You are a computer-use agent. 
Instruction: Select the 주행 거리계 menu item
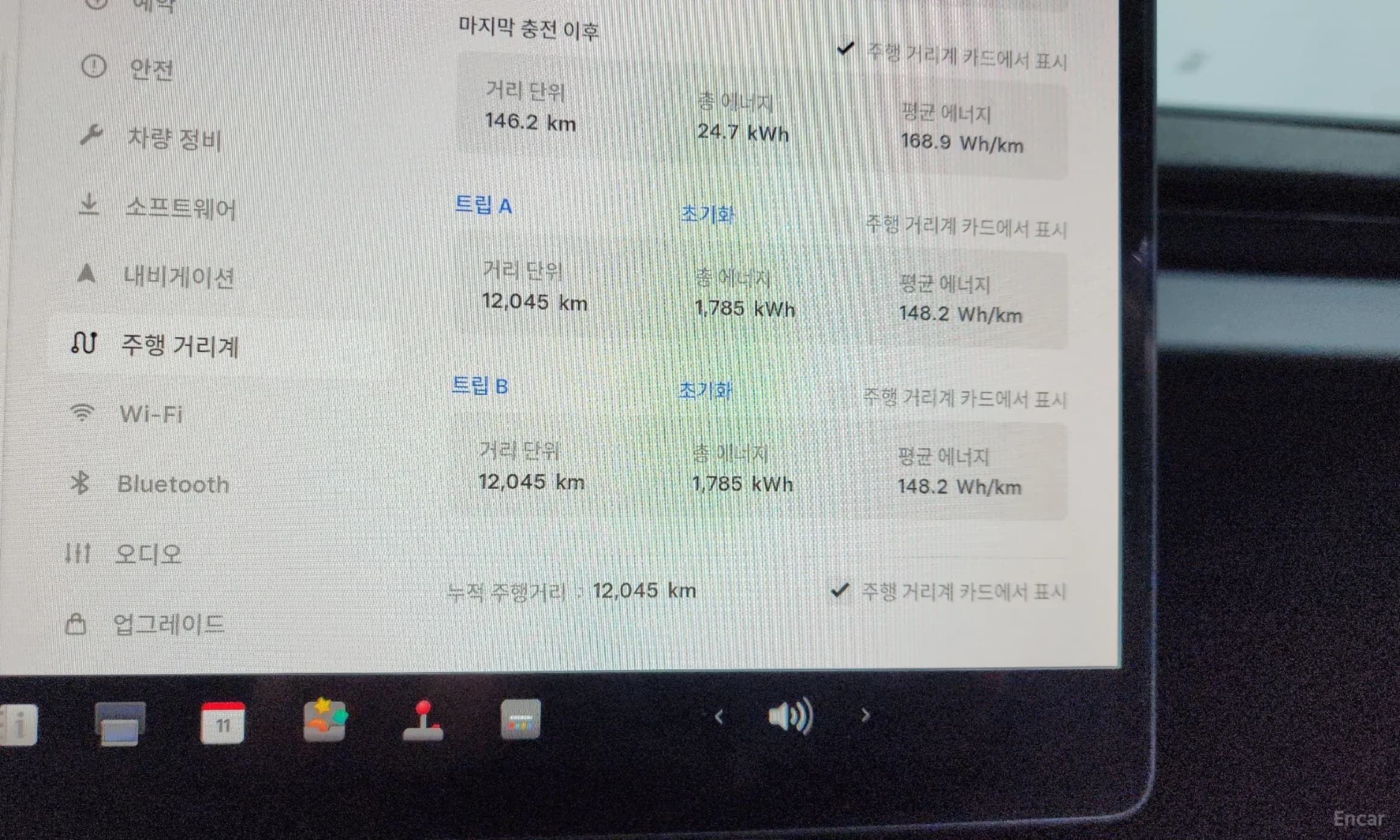(x=179, y=346)
